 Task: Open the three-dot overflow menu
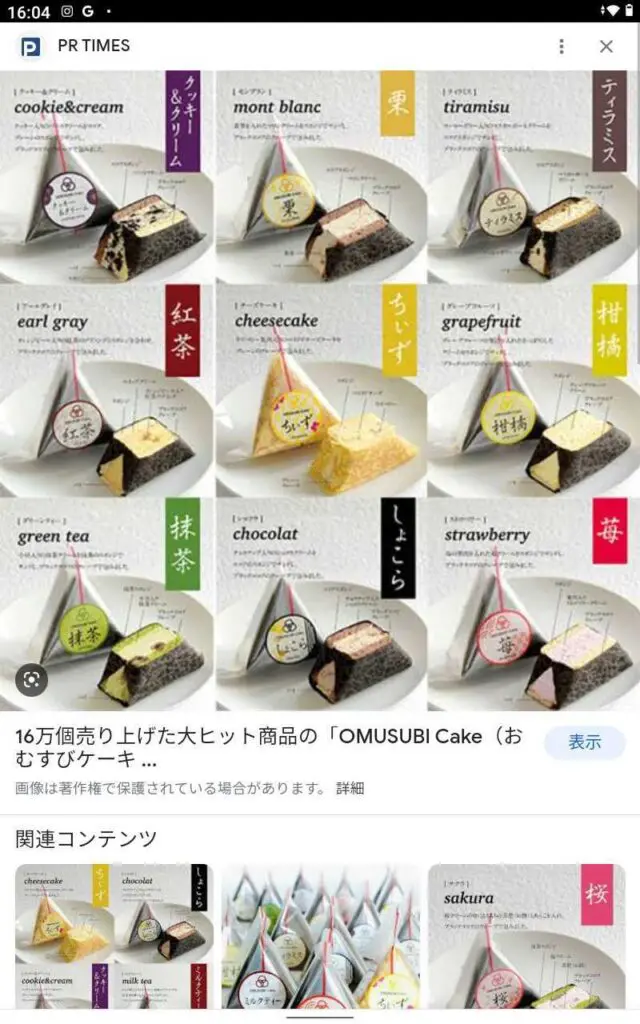click(x=562, y=46)
